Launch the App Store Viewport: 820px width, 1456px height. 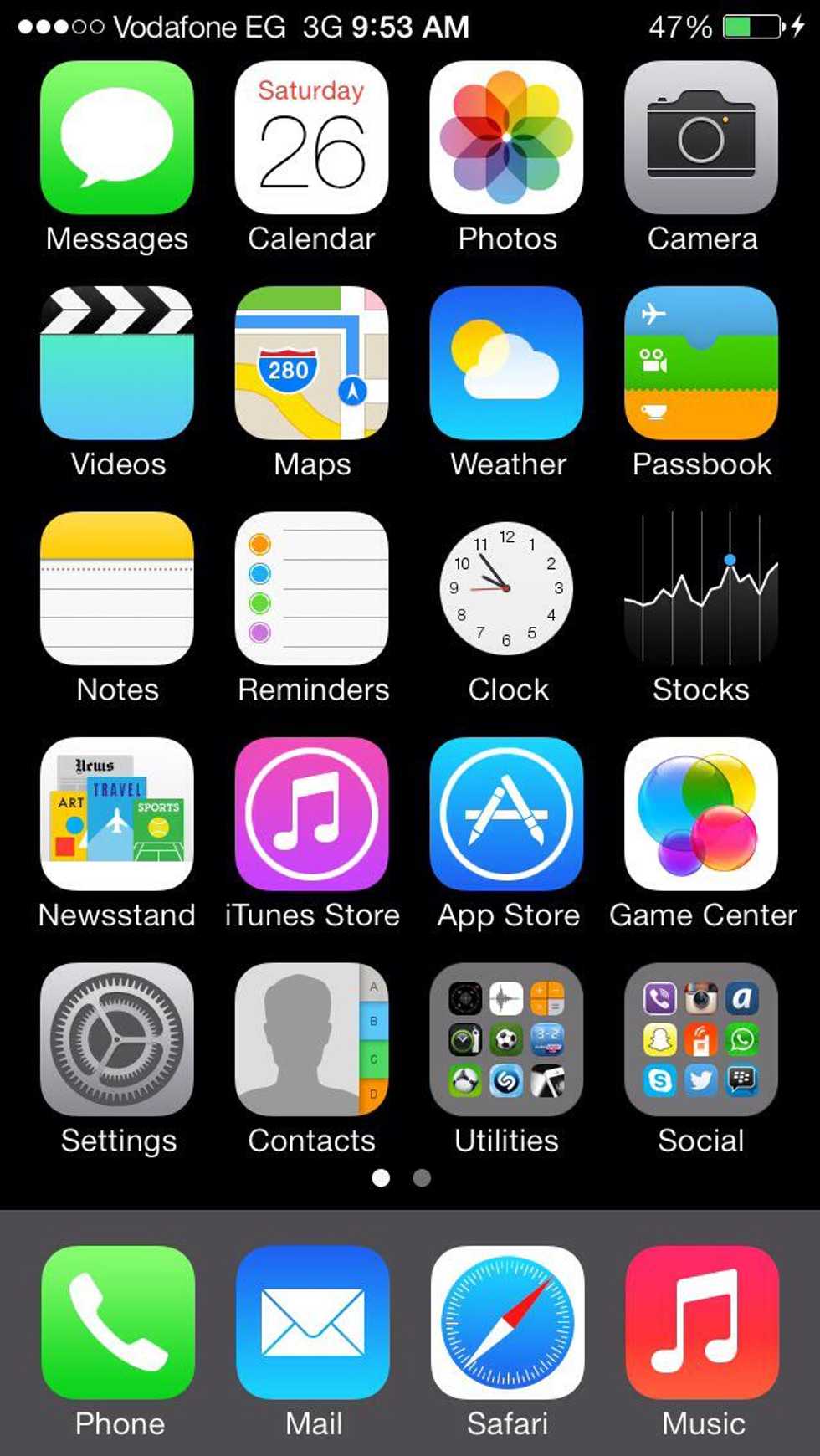pyautogui.click(x=506, y=813)
